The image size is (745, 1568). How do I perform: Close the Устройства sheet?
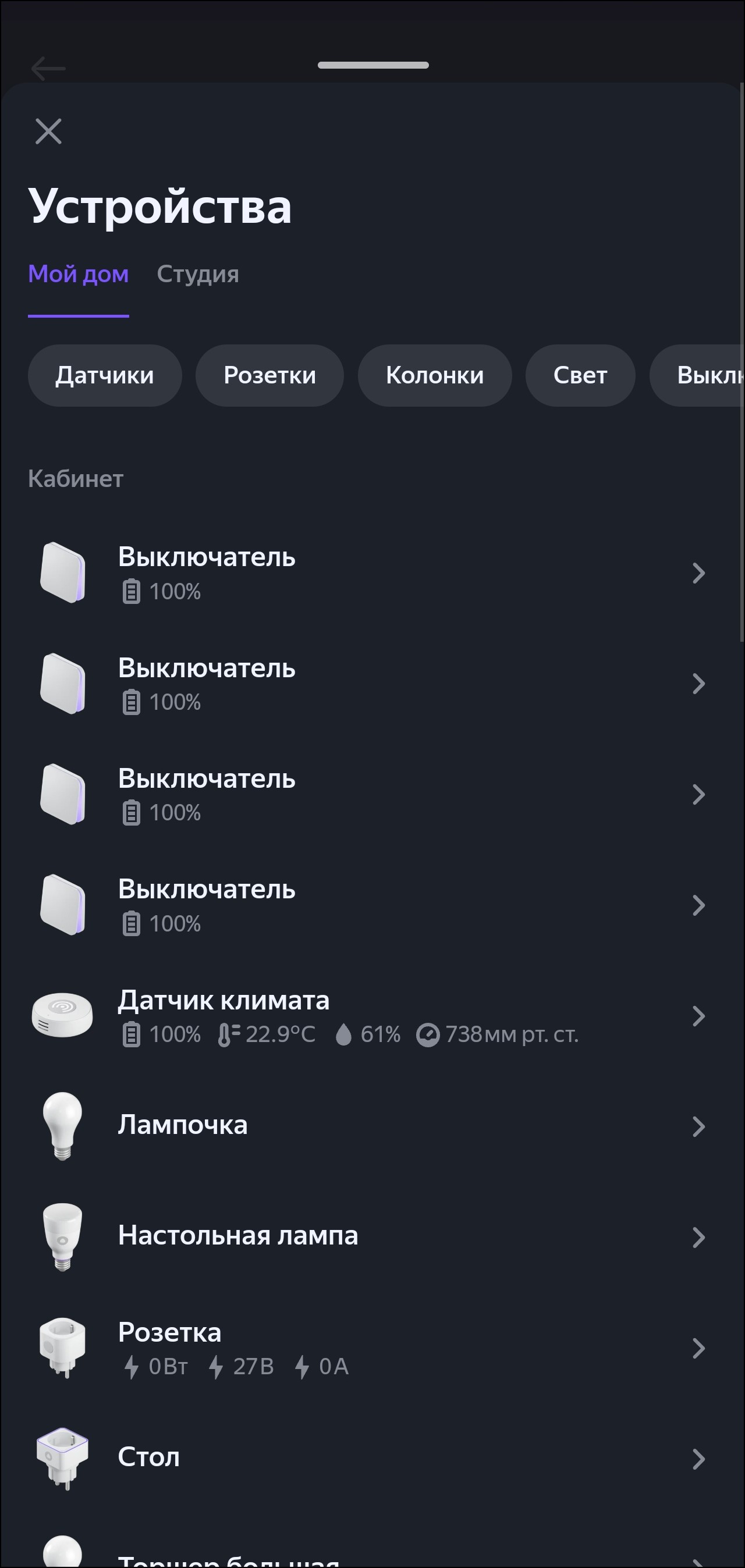[48, 131]
